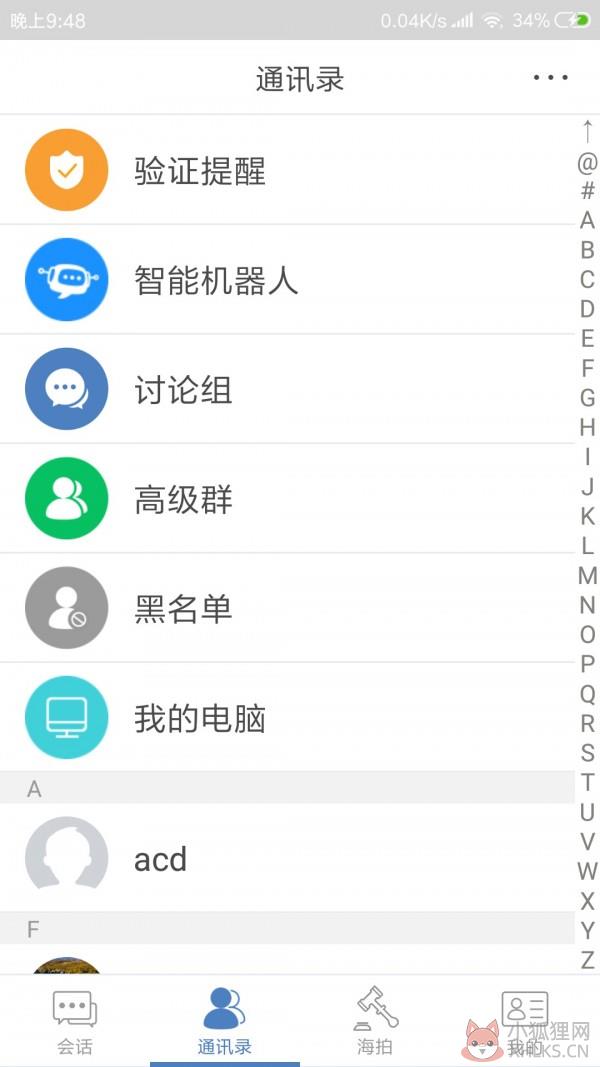Open 我的电脑 my computer

click(287, 717)
